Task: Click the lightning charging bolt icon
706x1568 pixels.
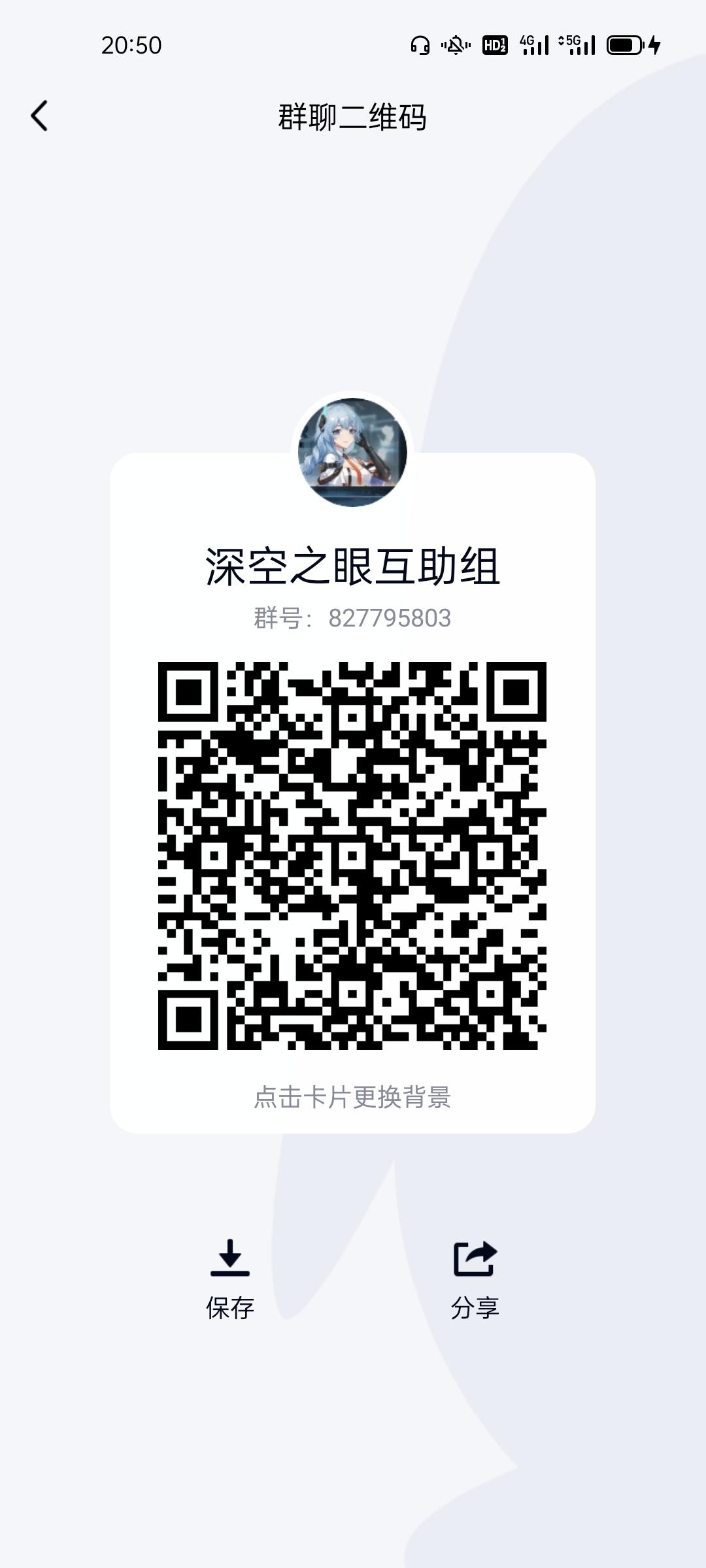Action: [x=656, y=44]
